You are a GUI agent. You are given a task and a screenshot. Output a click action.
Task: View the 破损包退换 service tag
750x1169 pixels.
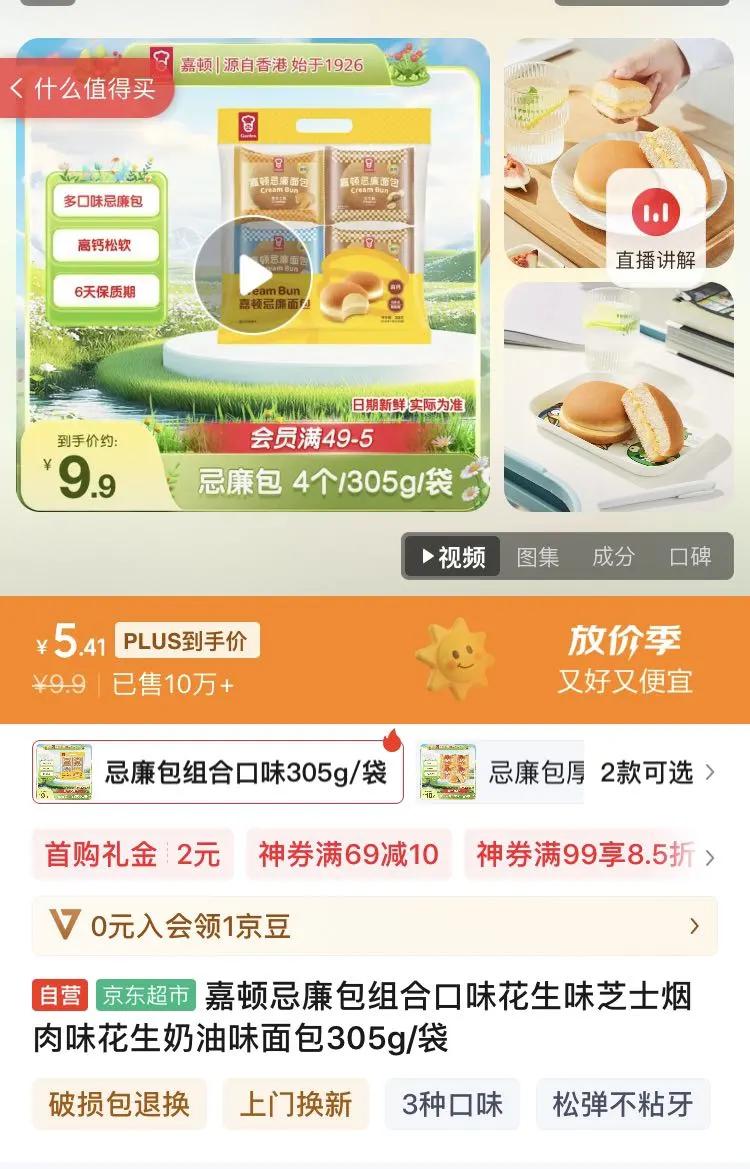119,1103
